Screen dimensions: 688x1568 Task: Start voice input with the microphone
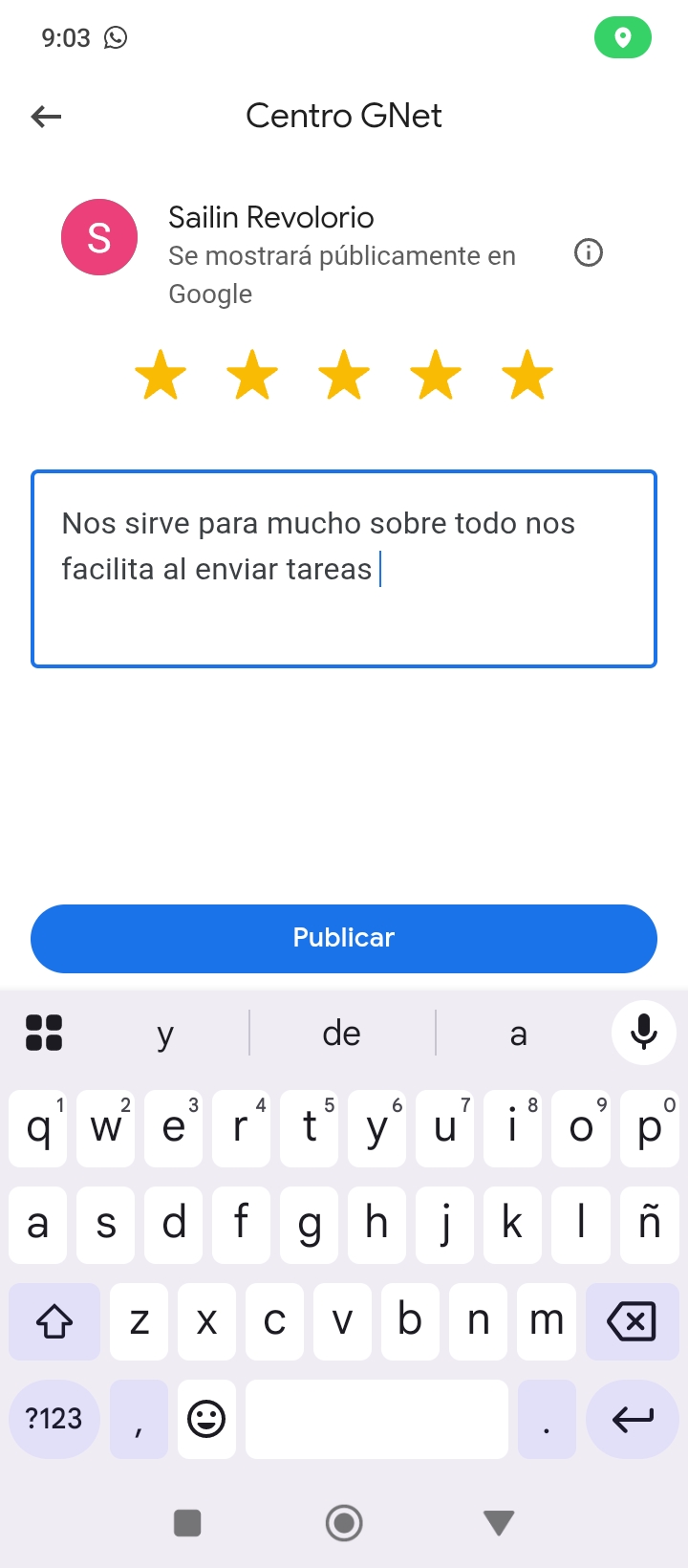coord(644,1033)
